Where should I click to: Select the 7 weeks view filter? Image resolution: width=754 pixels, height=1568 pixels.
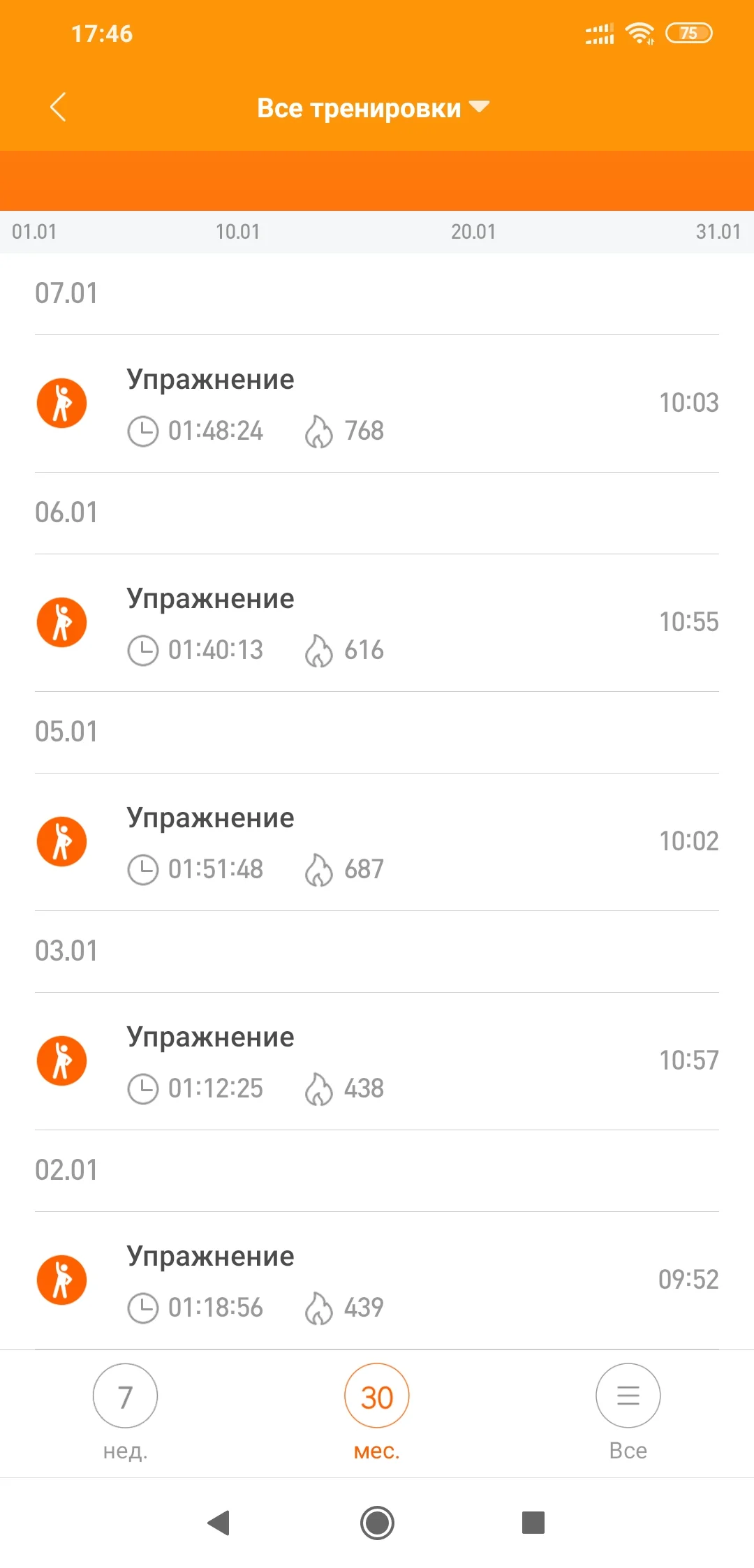[125, 1396]
